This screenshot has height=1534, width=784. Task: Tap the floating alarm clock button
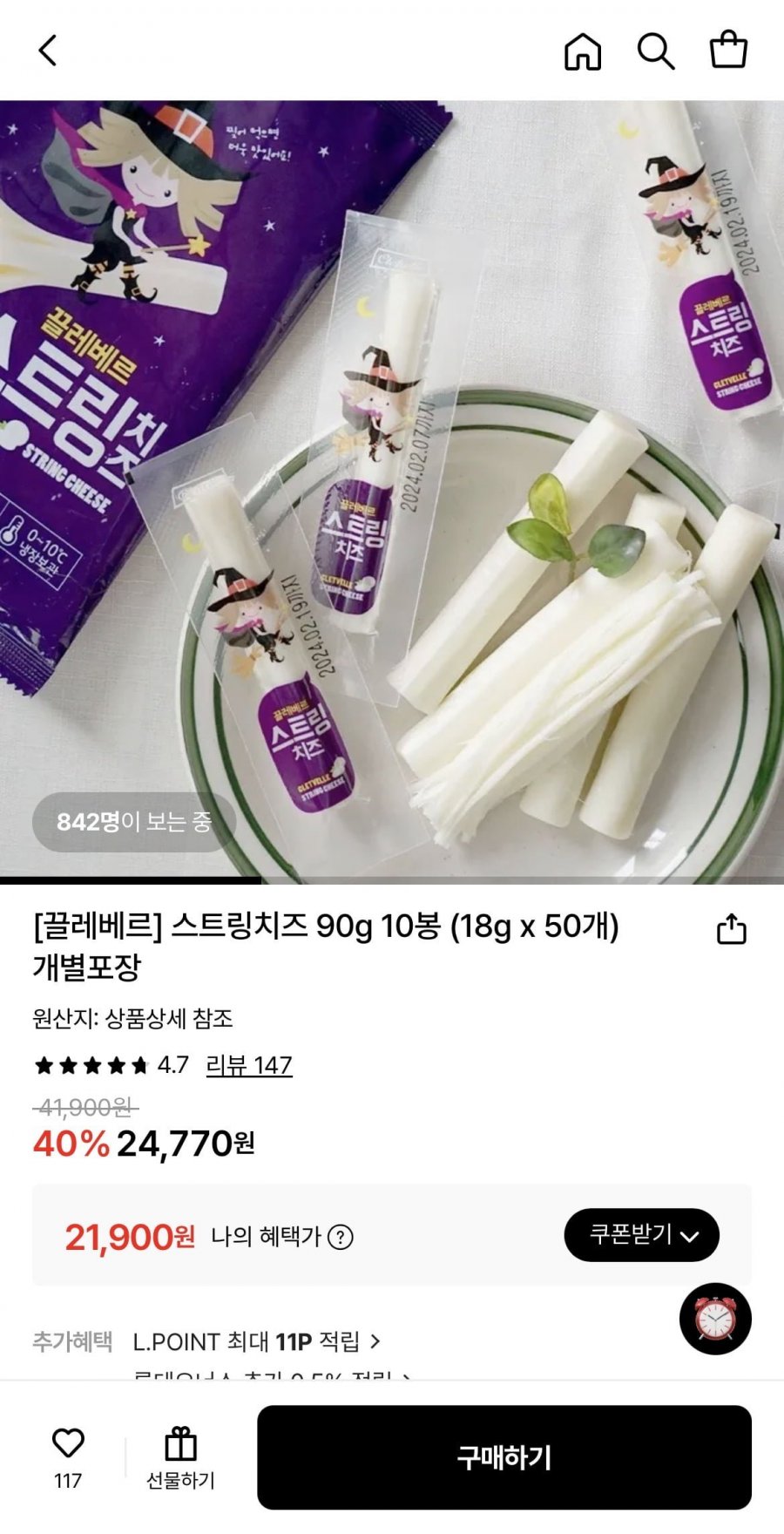click(715, 1319)
